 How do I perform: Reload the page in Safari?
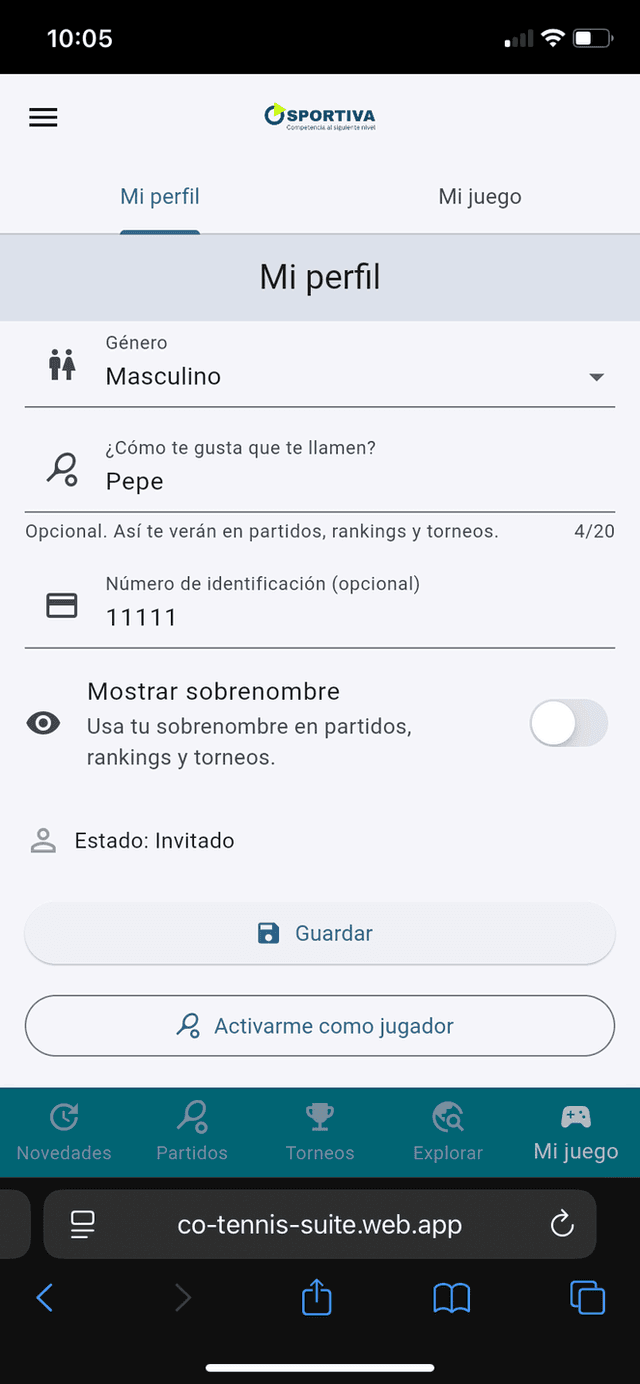(563, 1223)
